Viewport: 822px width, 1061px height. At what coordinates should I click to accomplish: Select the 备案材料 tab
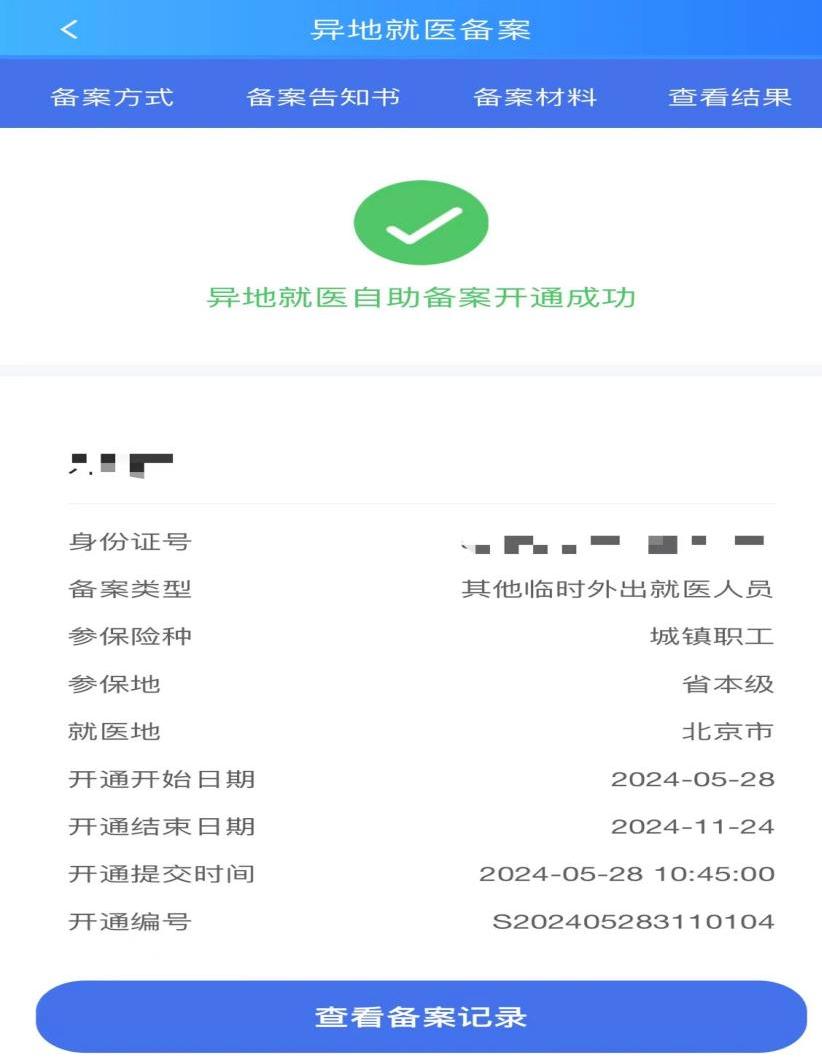[x=534, y=97]
